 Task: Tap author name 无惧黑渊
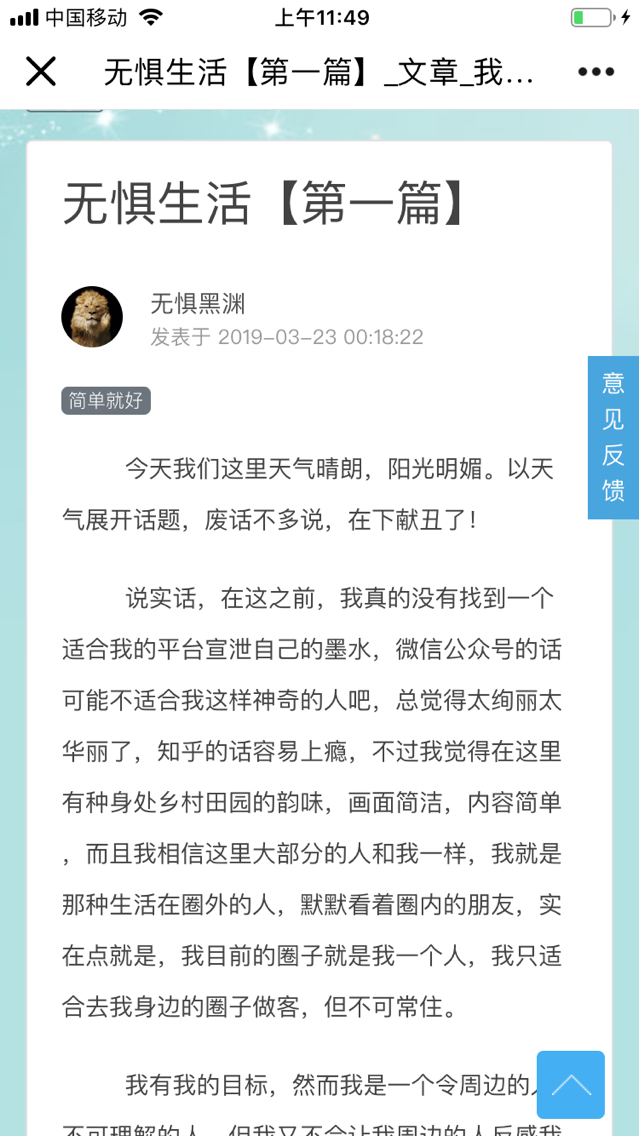pos(198,304)
